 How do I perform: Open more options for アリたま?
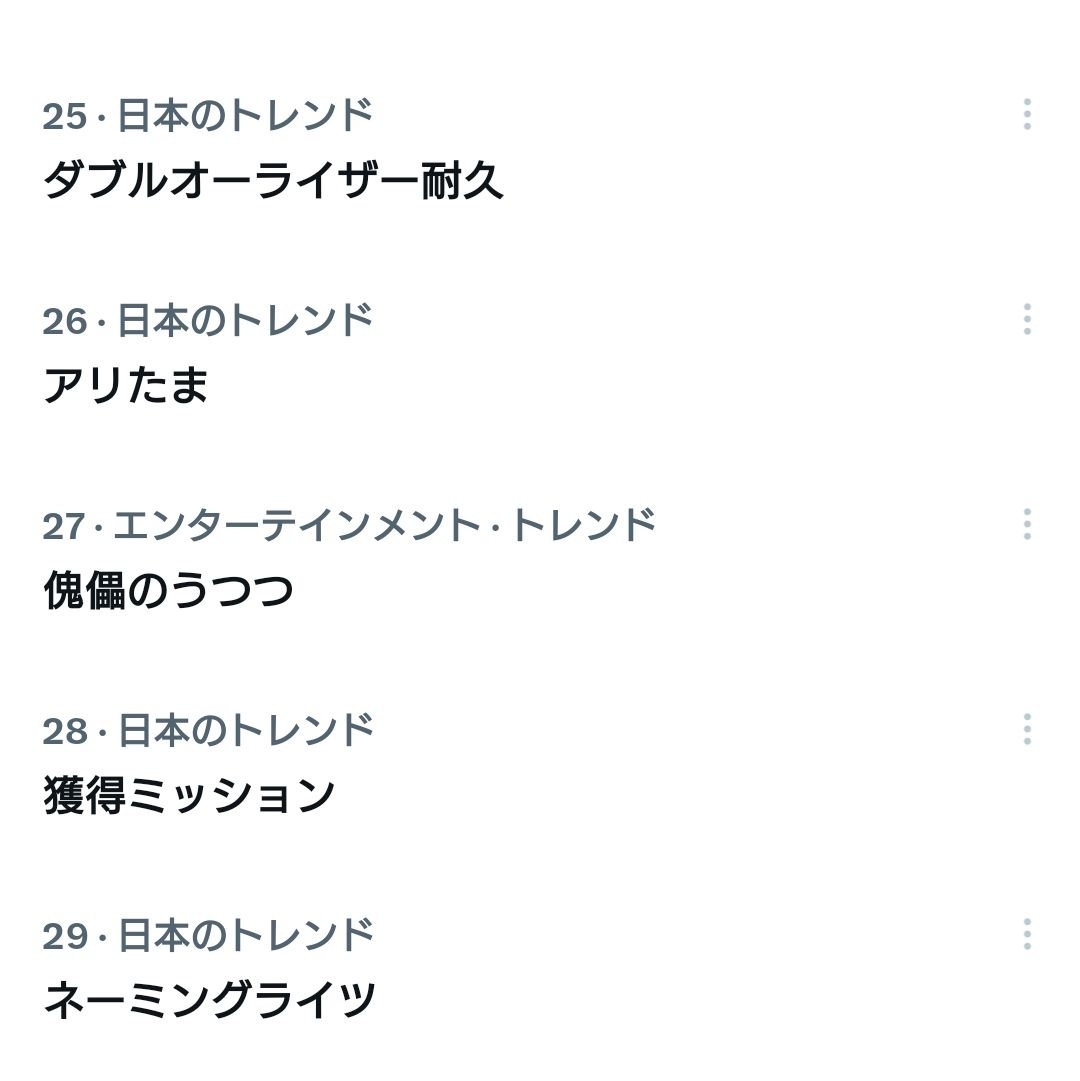(1027, 320)
